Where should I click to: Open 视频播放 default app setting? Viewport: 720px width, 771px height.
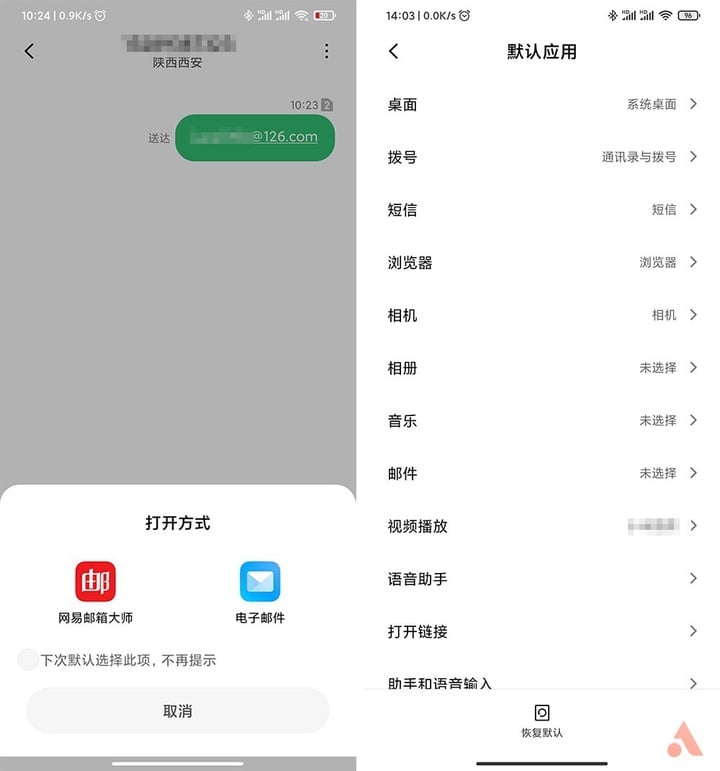click(x=541, y=526)
